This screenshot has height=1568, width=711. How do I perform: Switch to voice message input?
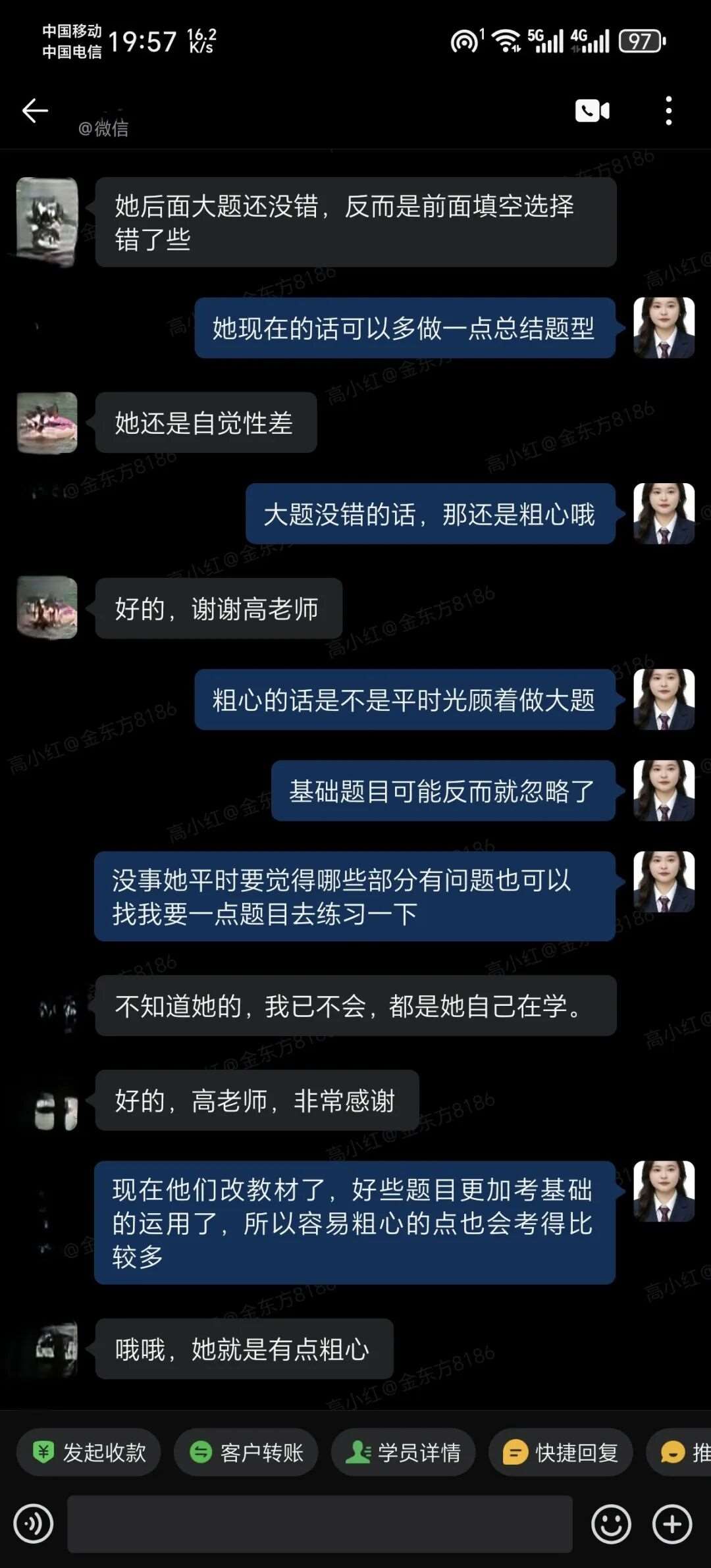pos(34,1523)
